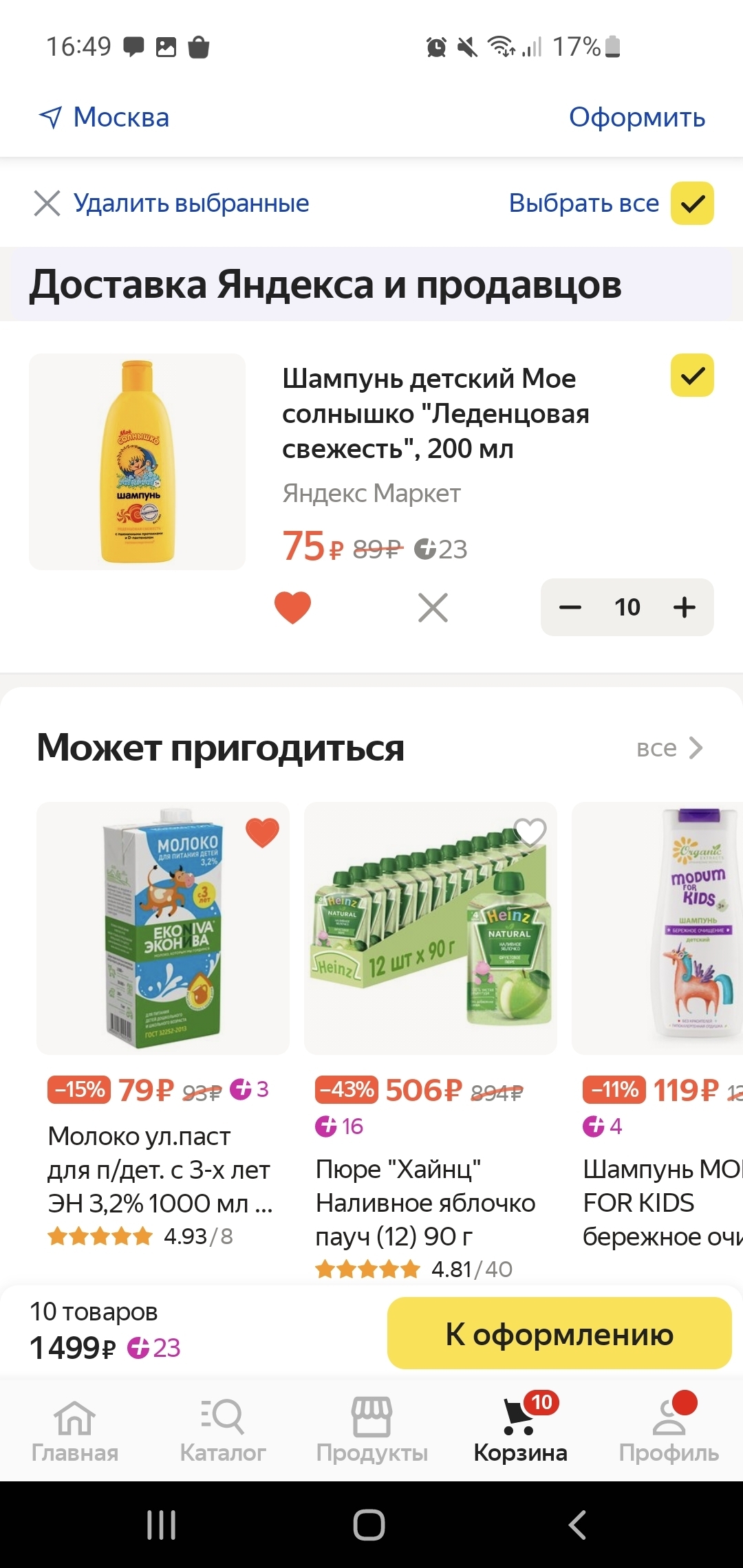743x1568 pixels.
Task: Open the ЭкоНива milk product card
Action: (x=162, y=928)
